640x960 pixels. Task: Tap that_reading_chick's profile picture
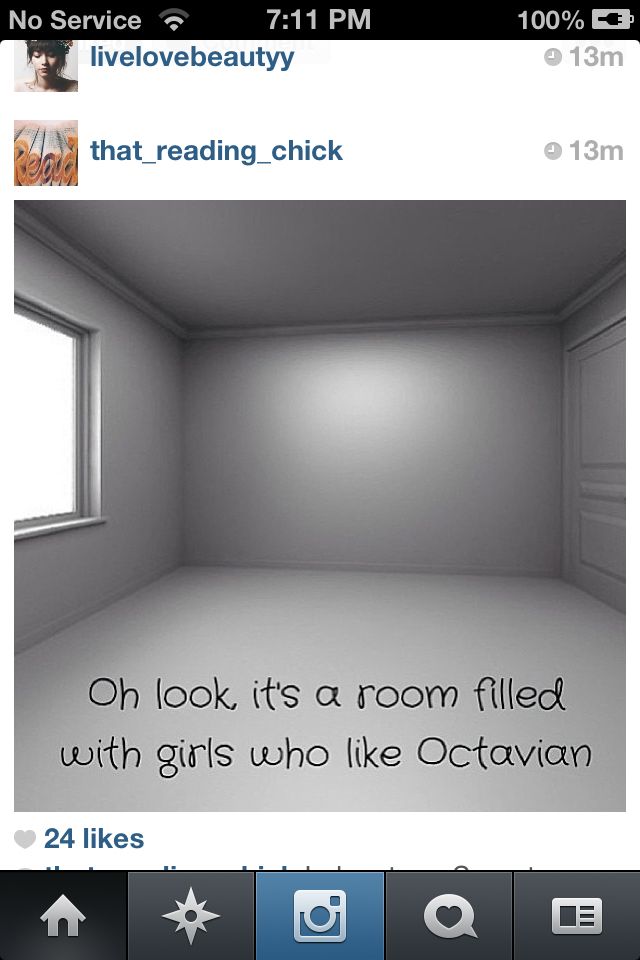click(x=46, y=152)
